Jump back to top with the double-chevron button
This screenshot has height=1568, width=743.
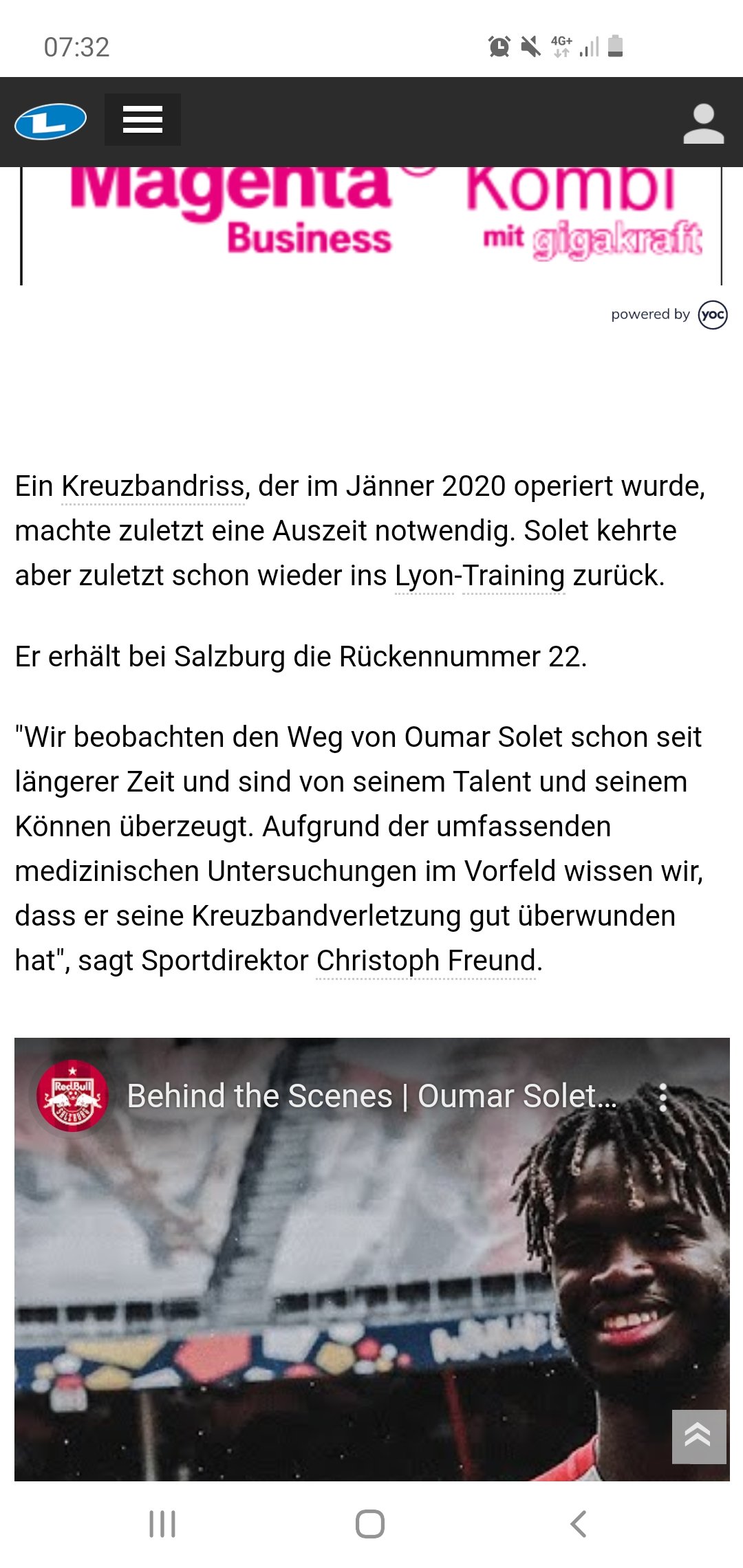699,1437
